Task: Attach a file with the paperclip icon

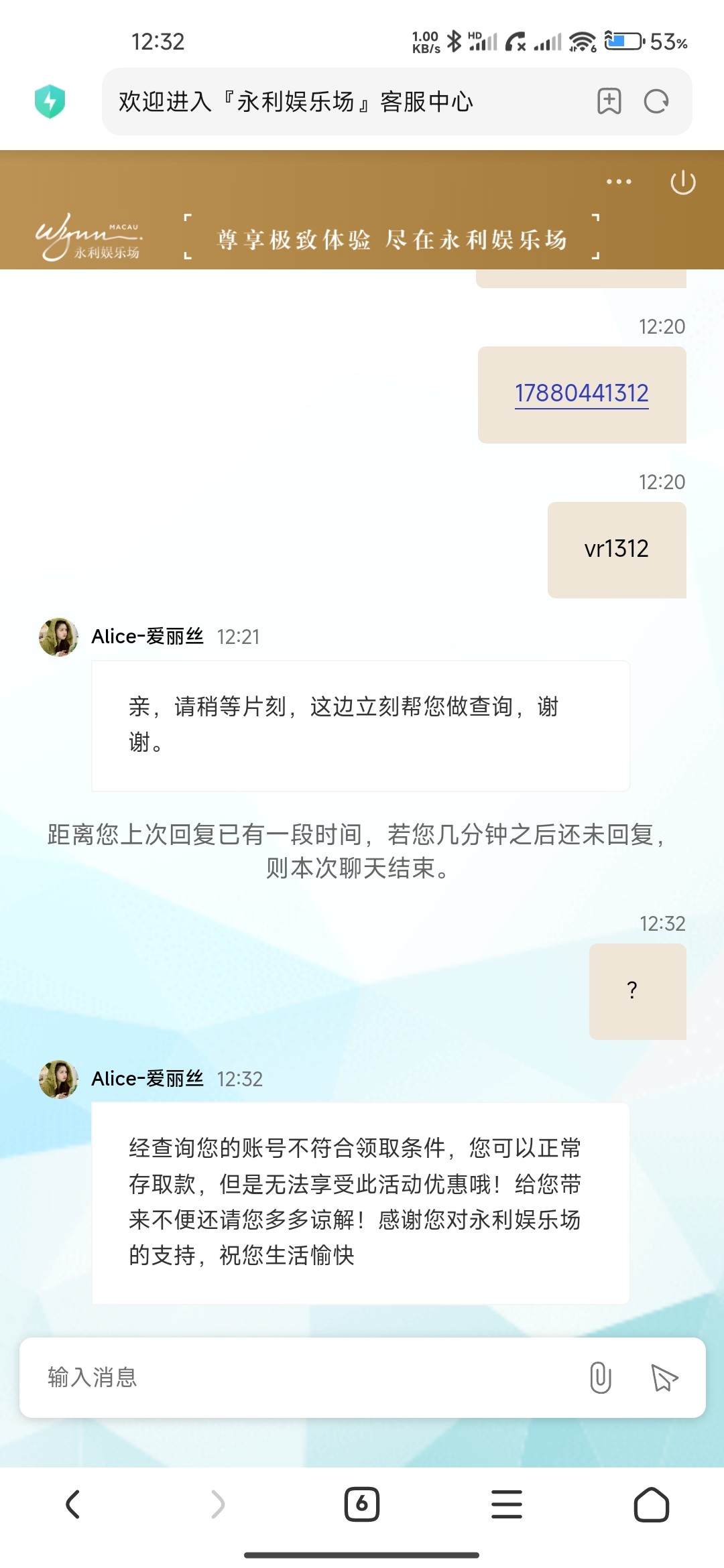Action: [600, 1378]
